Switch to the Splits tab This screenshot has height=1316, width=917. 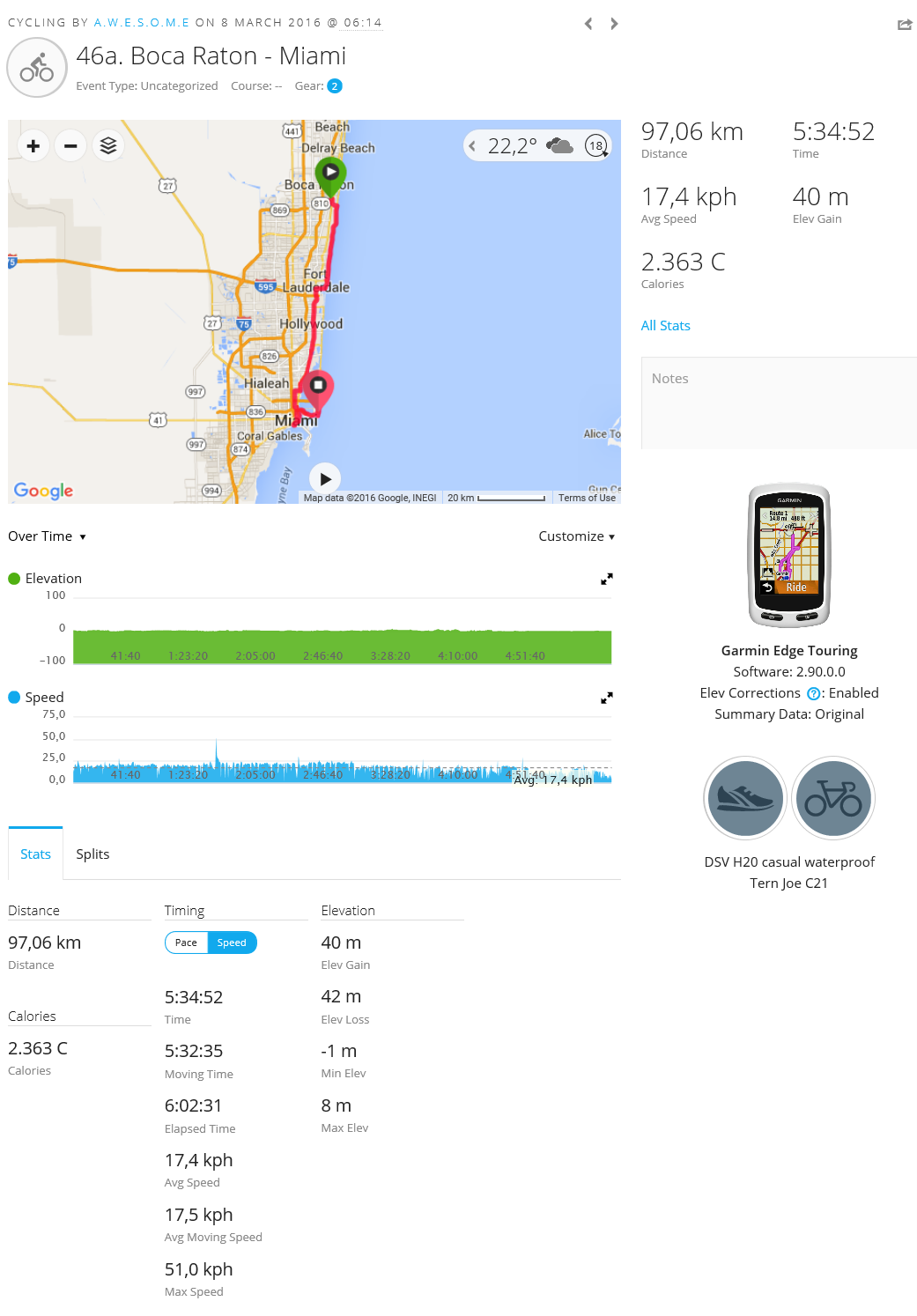coord(92,854)
